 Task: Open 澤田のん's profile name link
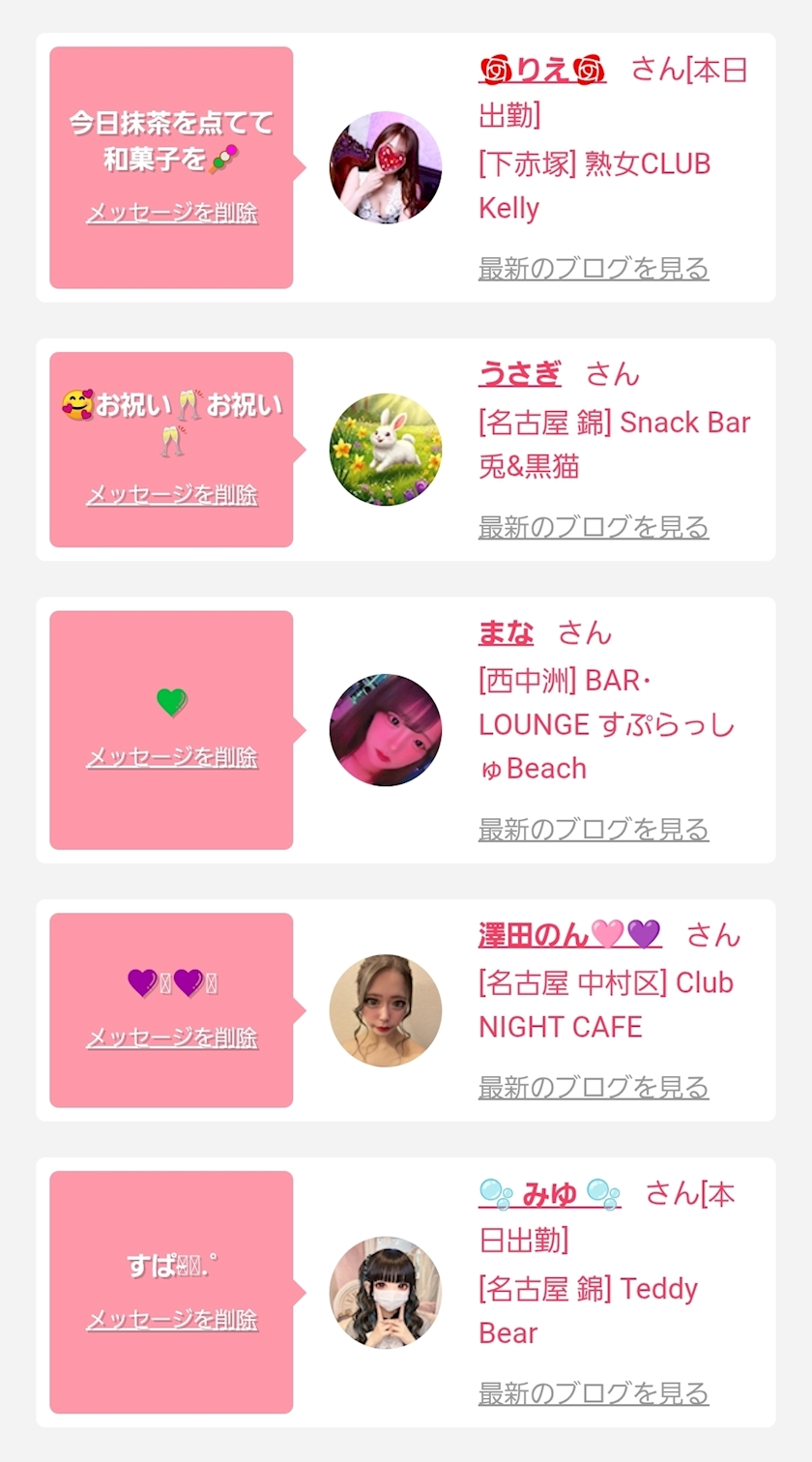point(570,934)
